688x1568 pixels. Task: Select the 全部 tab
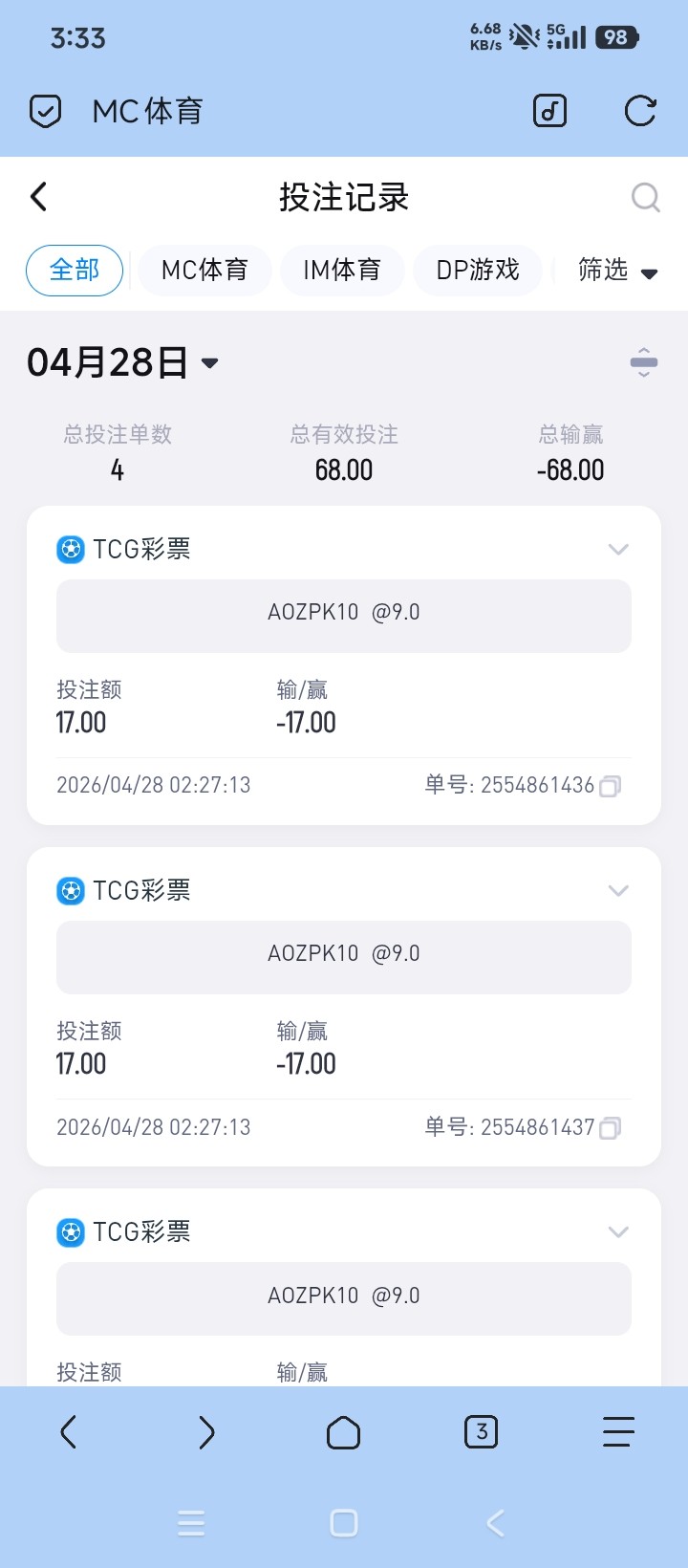75,271
